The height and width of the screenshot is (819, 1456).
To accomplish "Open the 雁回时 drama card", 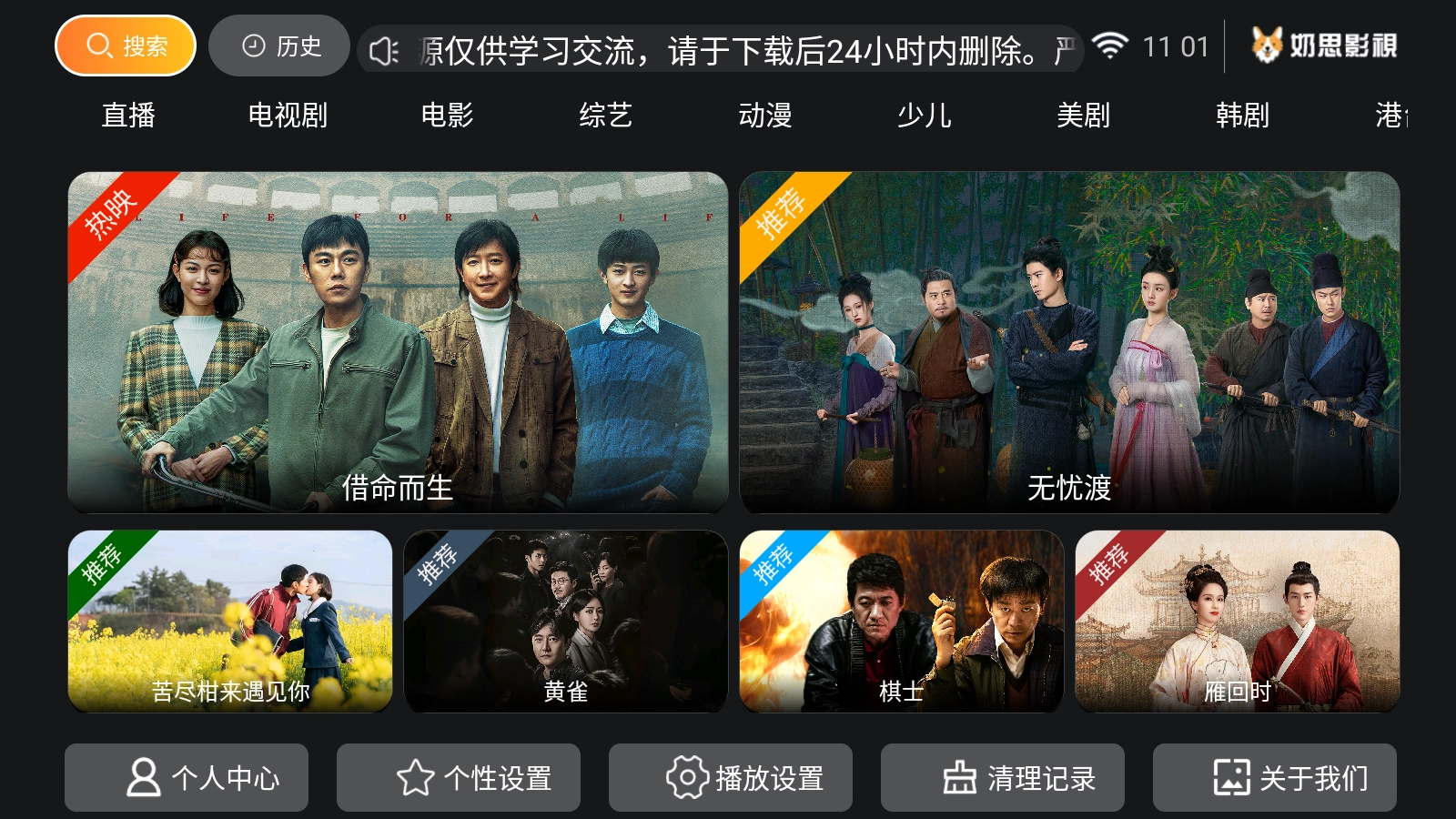I will [1237, 621].
